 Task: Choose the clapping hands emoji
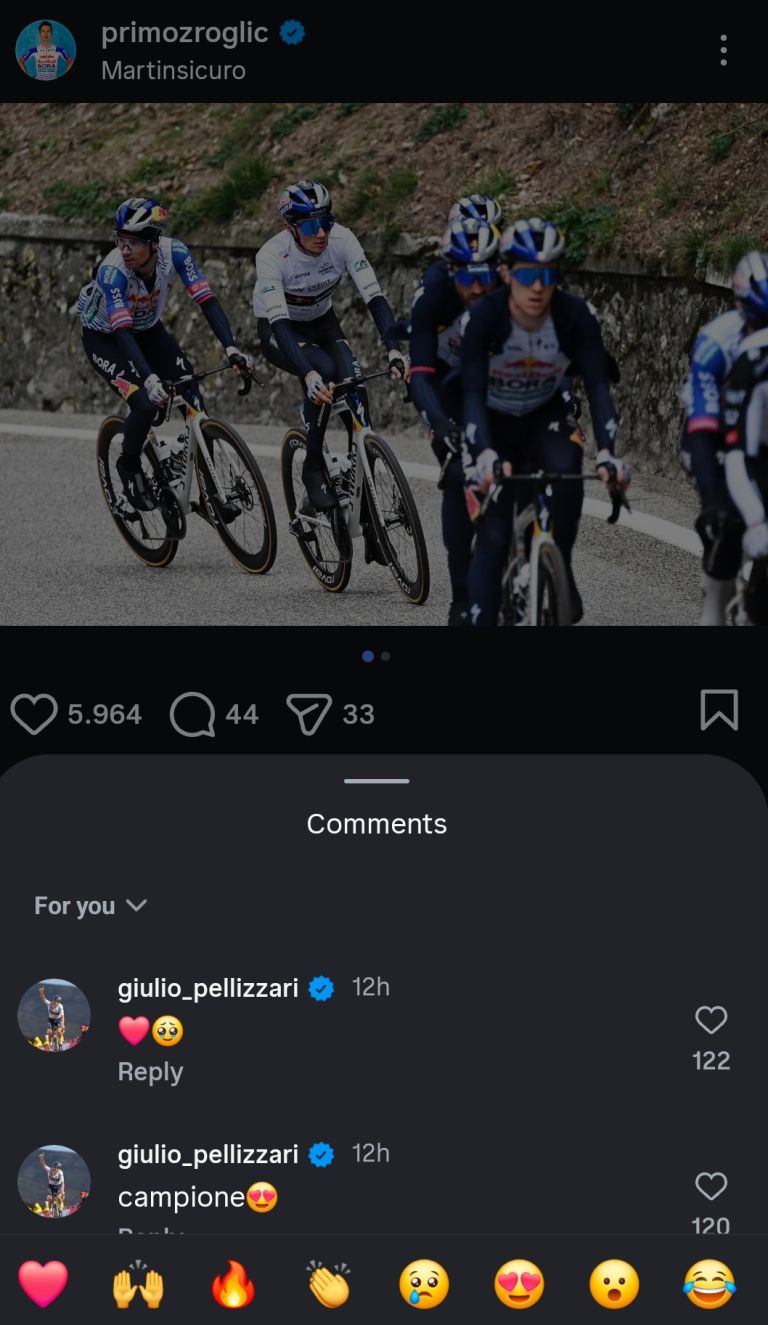click(x=329, y=1284)
